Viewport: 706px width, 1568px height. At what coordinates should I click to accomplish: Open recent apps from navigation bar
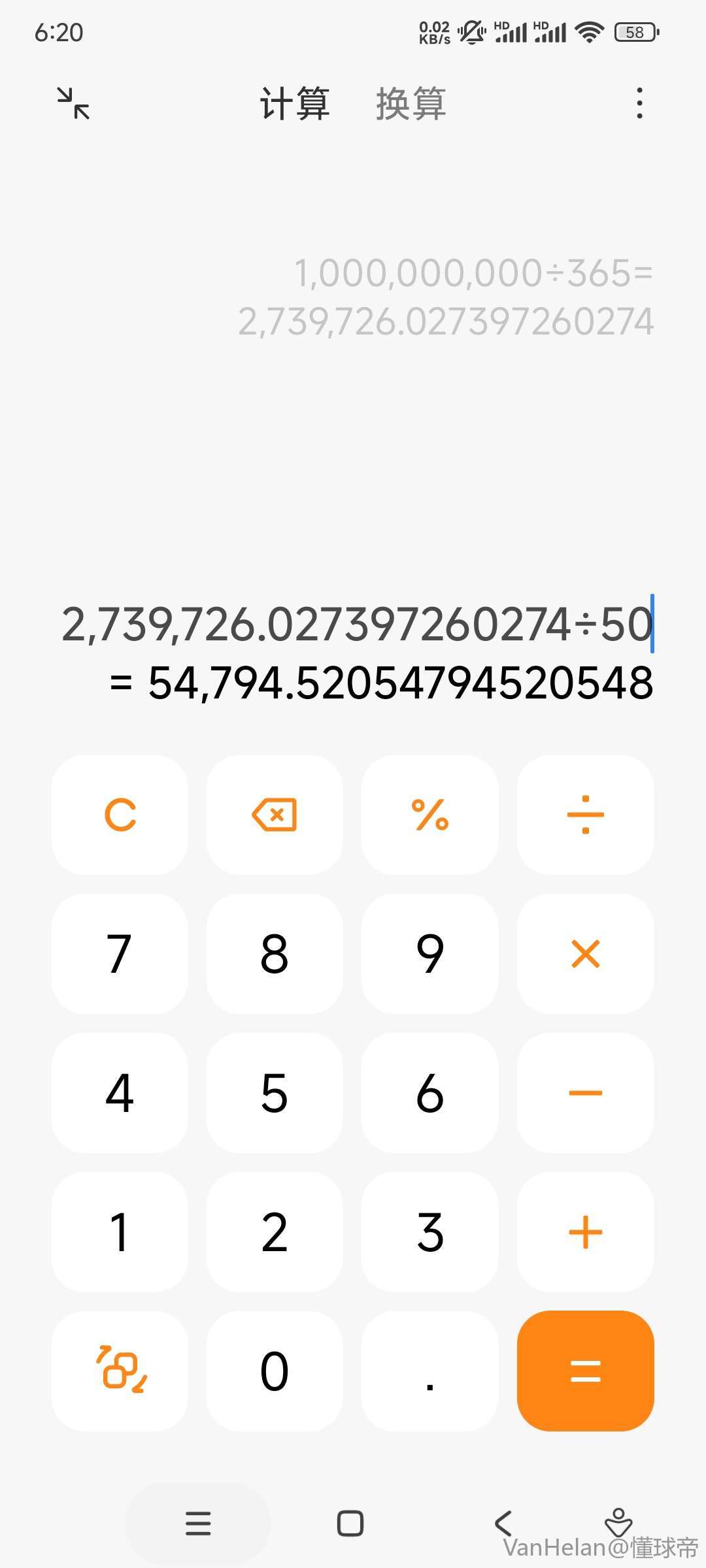pyautogui.click(x=198, y=1524)
